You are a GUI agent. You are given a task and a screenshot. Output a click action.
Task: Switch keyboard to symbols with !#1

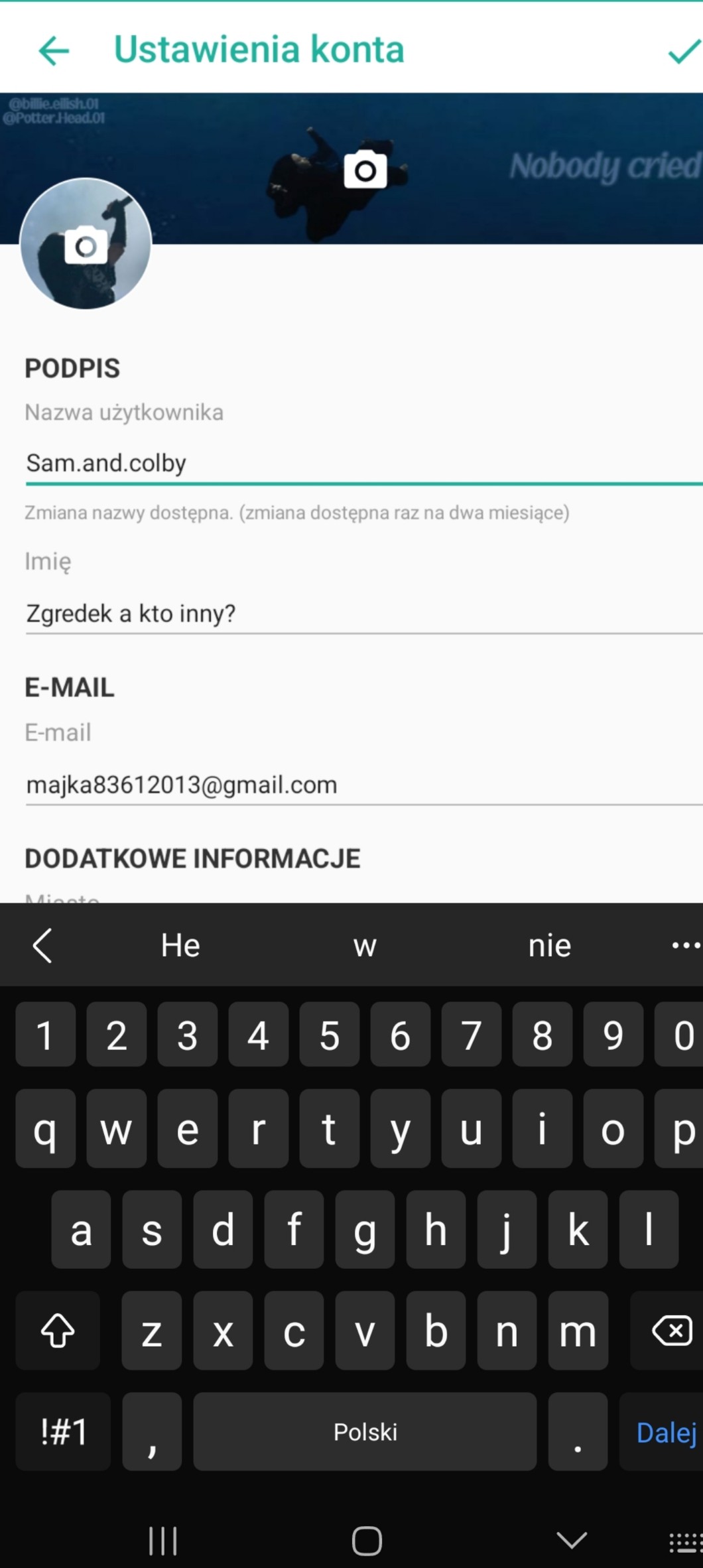coord(64,1432)
